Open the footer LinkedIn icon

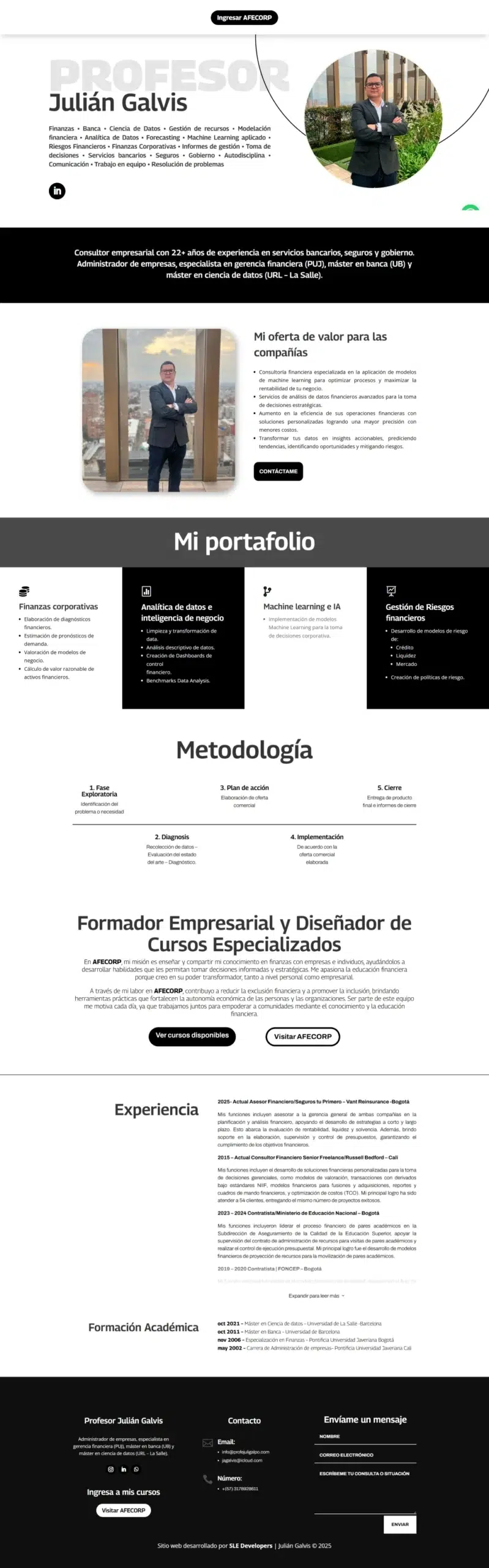(x=124, y=1469)
